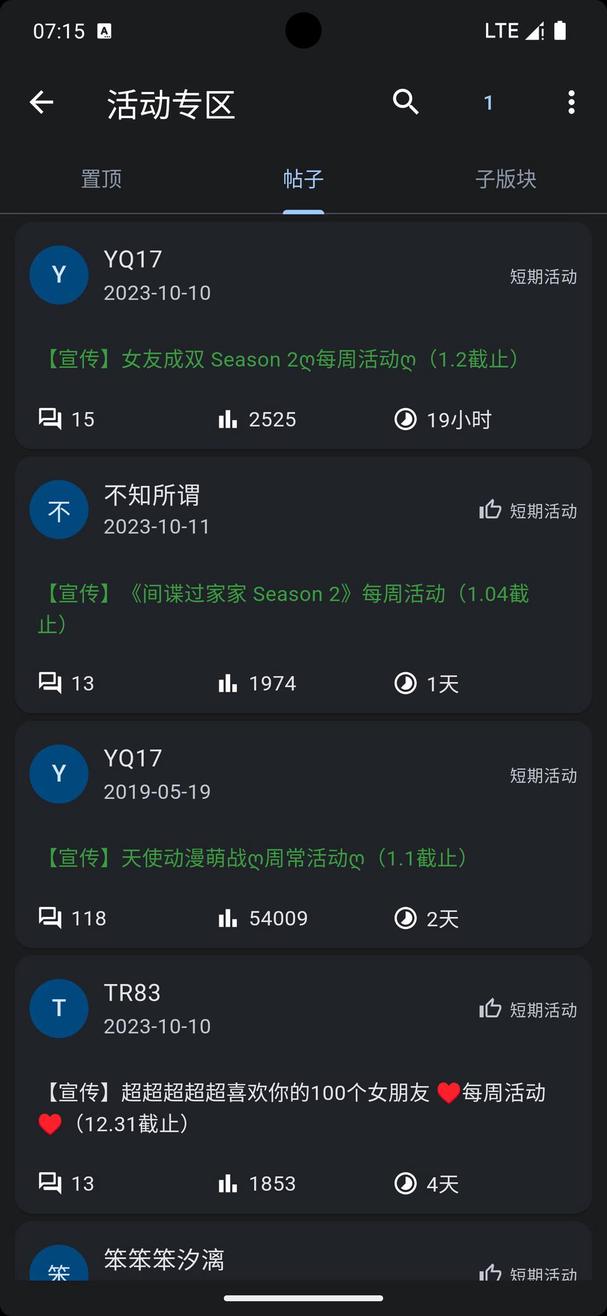
Task: Tap the page number 1 indicator
Action: [x=488, y=103]
